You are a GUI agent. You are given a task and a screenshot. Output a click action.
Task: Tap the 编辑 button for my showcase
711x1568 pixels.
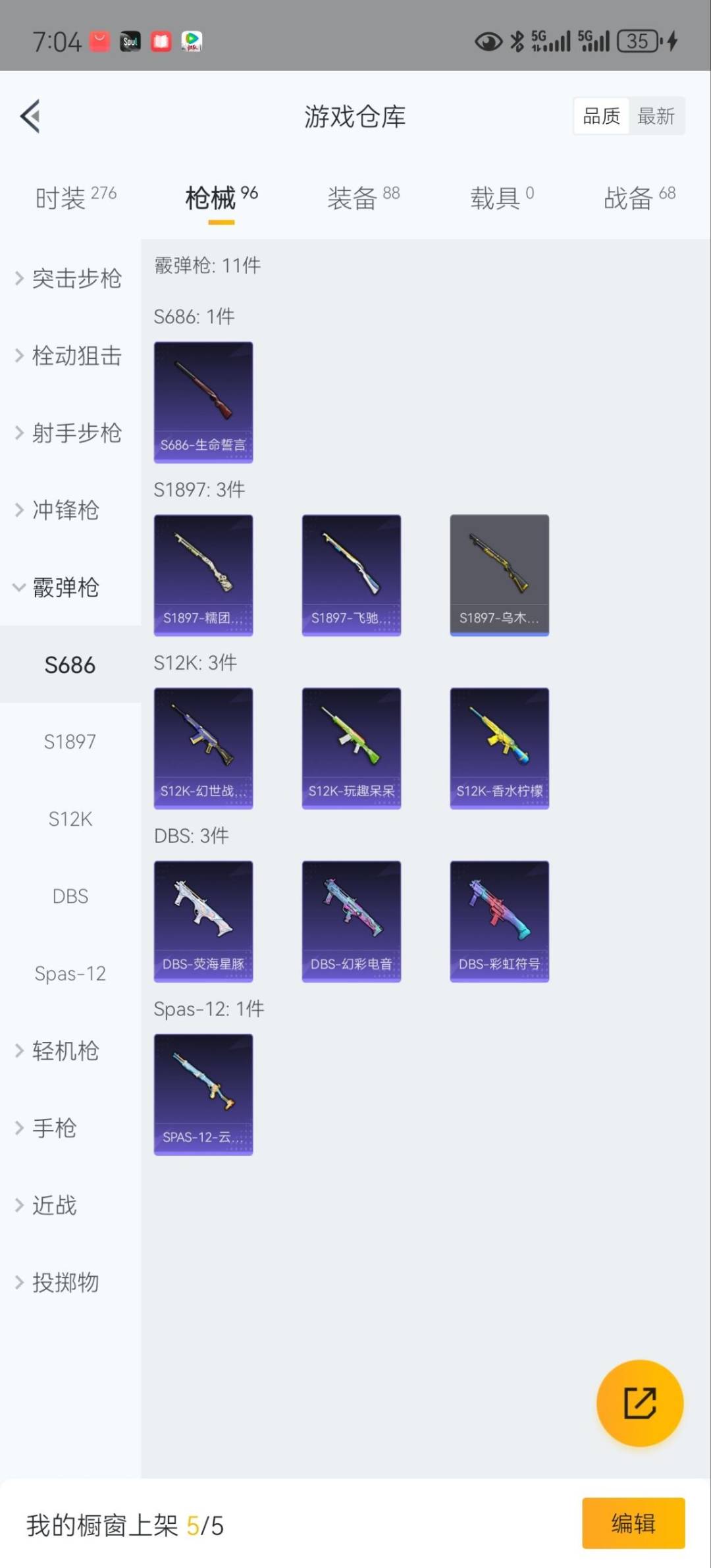[633, 1523]
